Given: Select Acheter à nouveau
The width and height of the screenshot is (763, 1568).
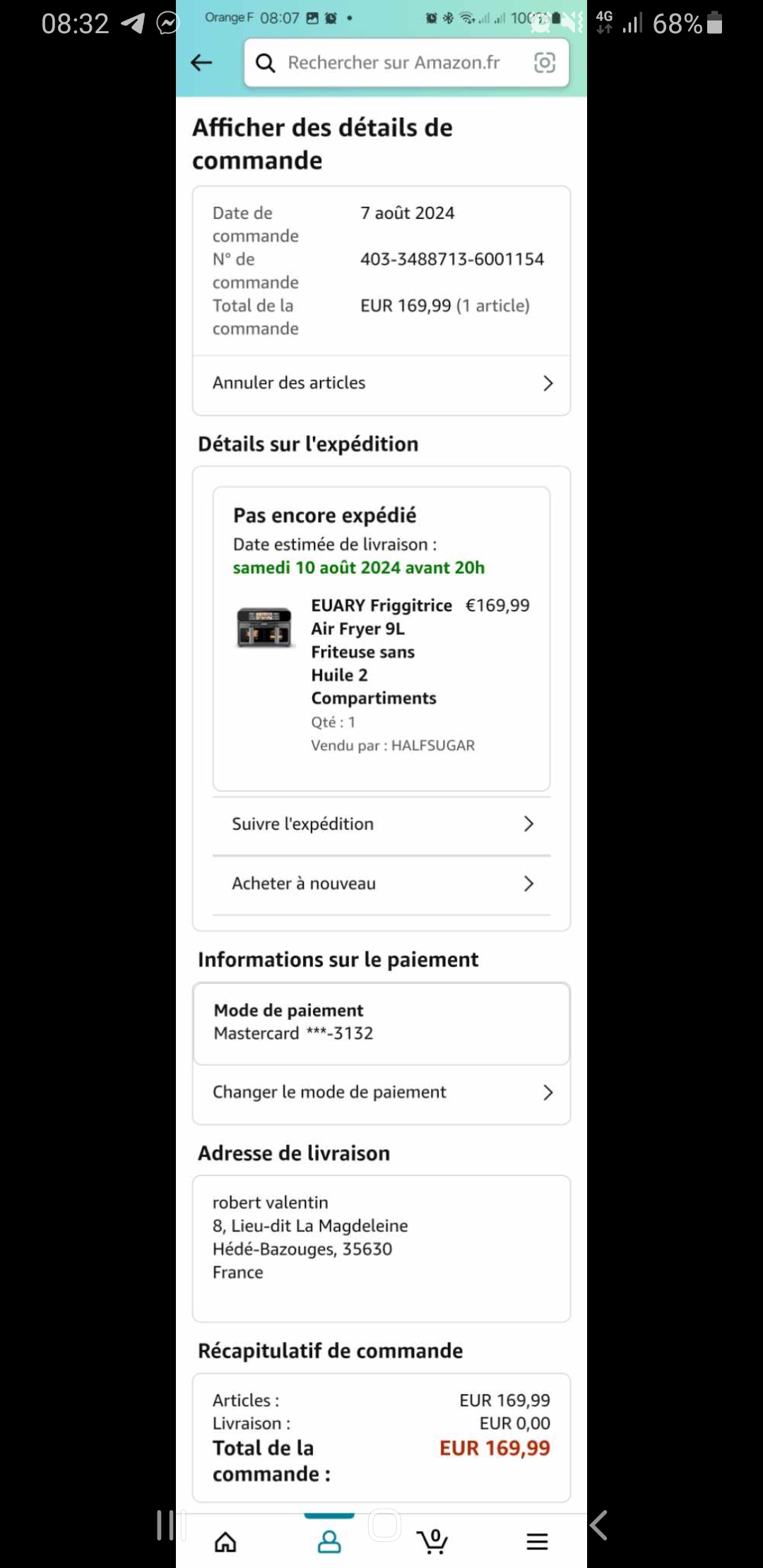Looking at the screenshot, I should click(x=381, y=884).
